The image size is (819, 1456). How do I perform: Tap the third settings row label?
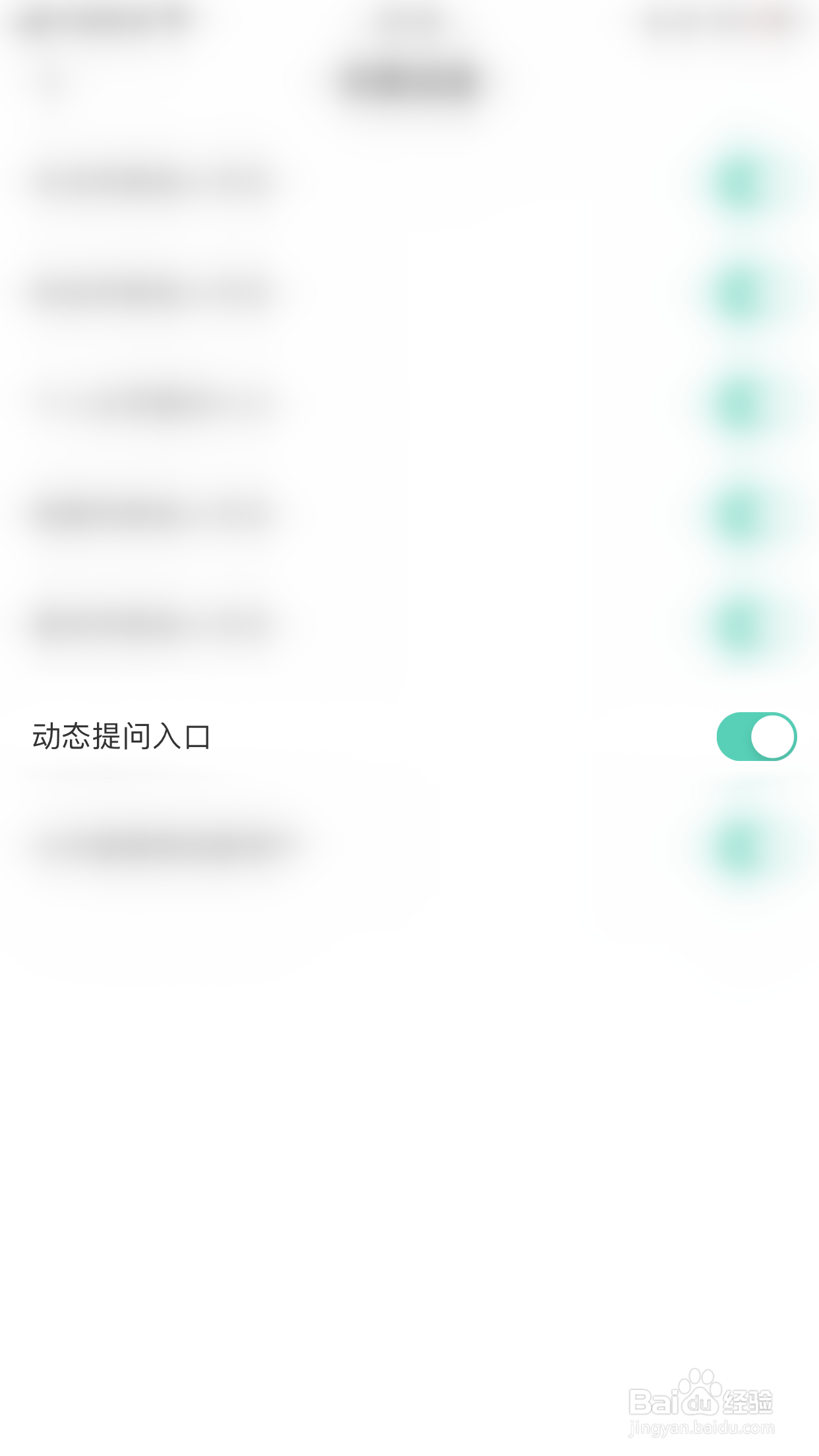pos(152,402)
